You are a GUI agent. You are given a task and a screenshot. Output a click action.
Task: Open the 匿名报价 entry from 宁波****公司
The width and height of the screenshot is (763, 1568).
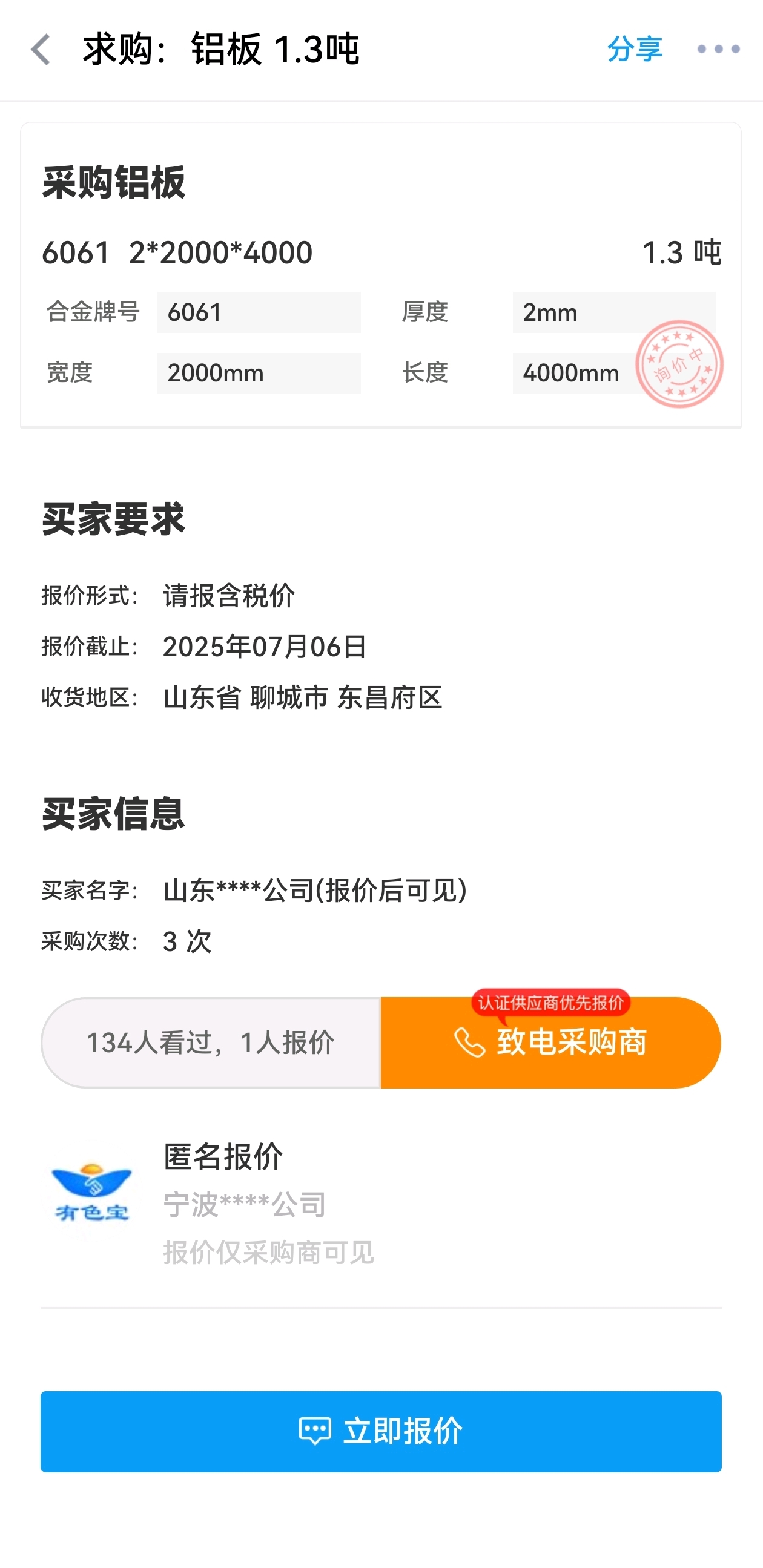click(381, 1204)
